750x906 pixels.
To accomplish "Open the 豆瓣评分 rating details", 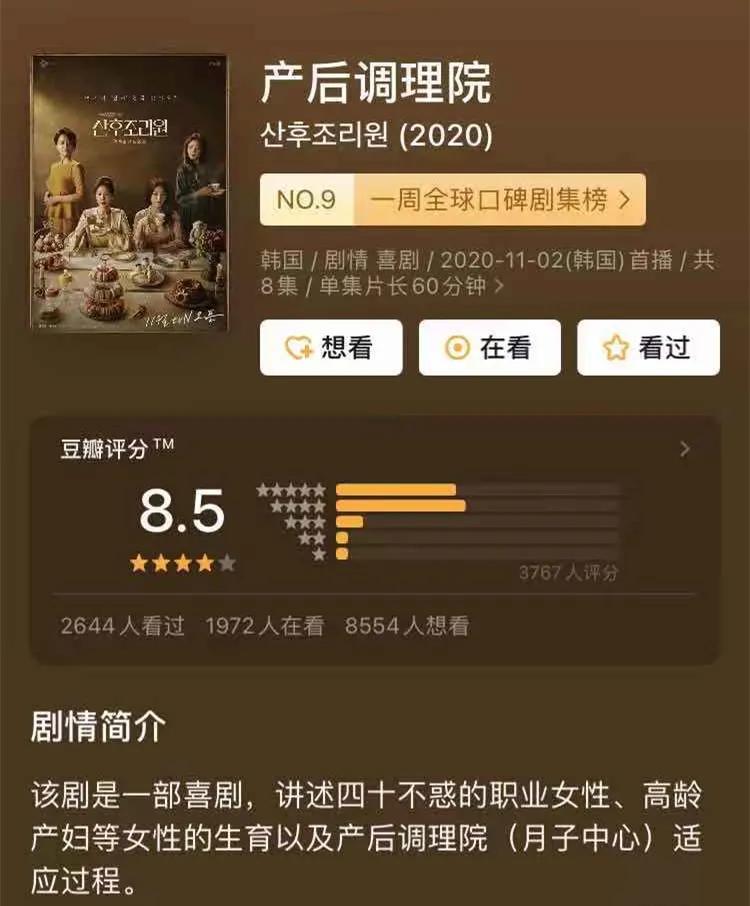I will click(684, 450).
